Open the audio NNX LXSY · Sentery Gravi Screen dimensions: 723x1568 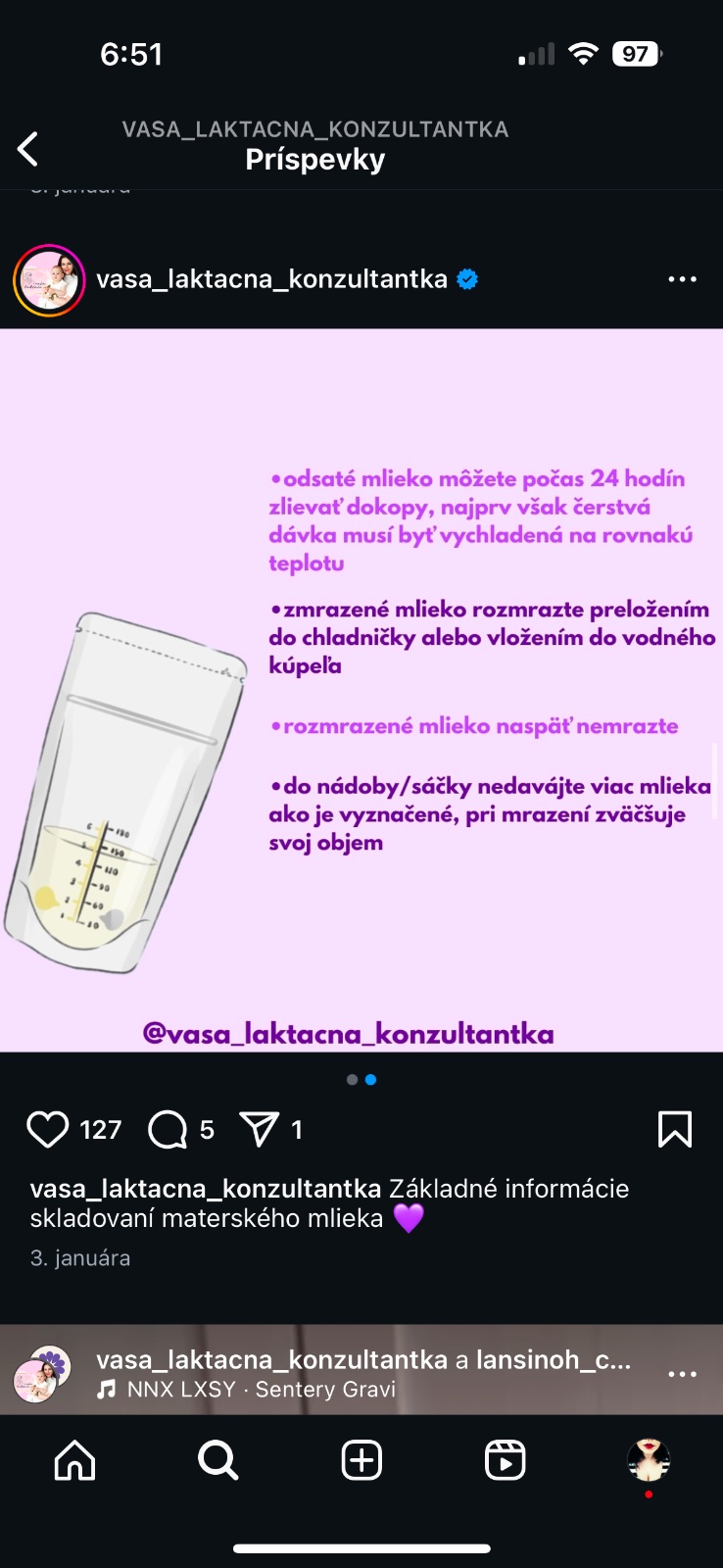261,1390
